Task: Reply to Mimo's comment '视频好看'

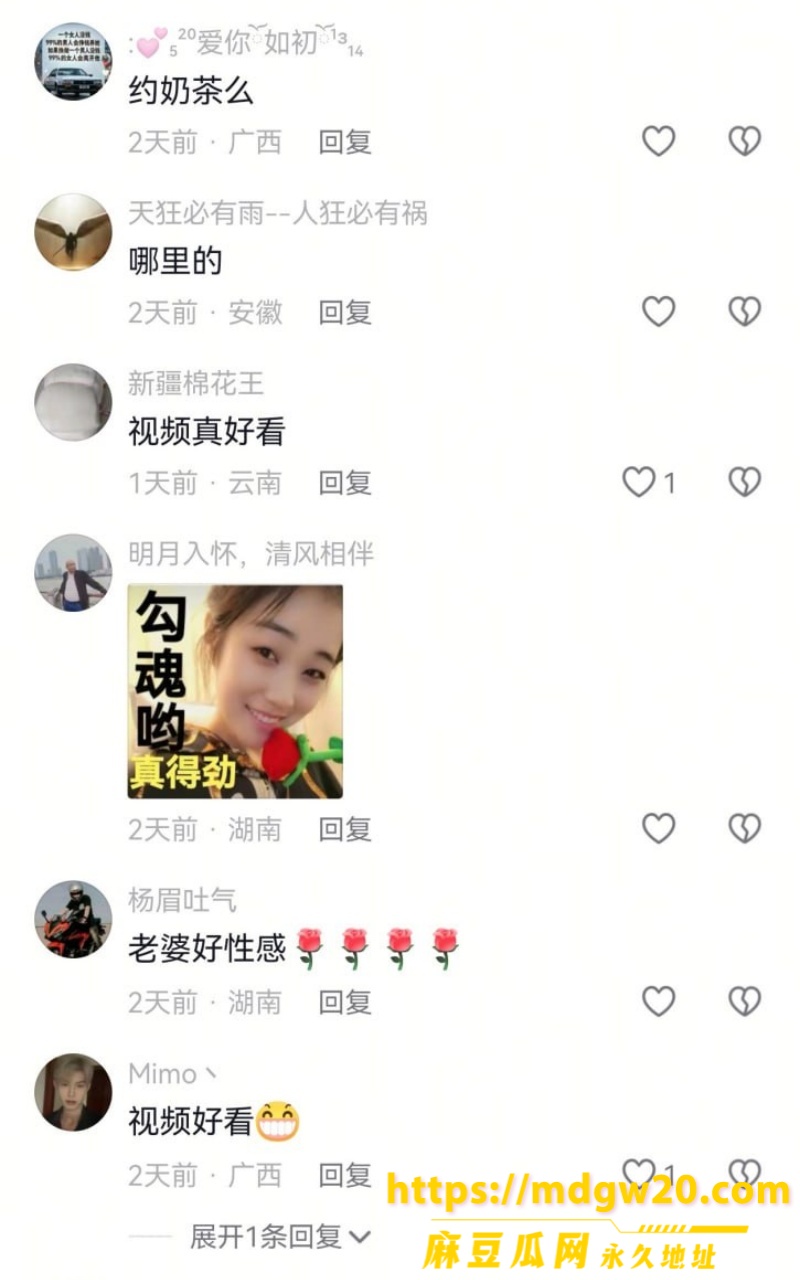Action: (345, 1175)
